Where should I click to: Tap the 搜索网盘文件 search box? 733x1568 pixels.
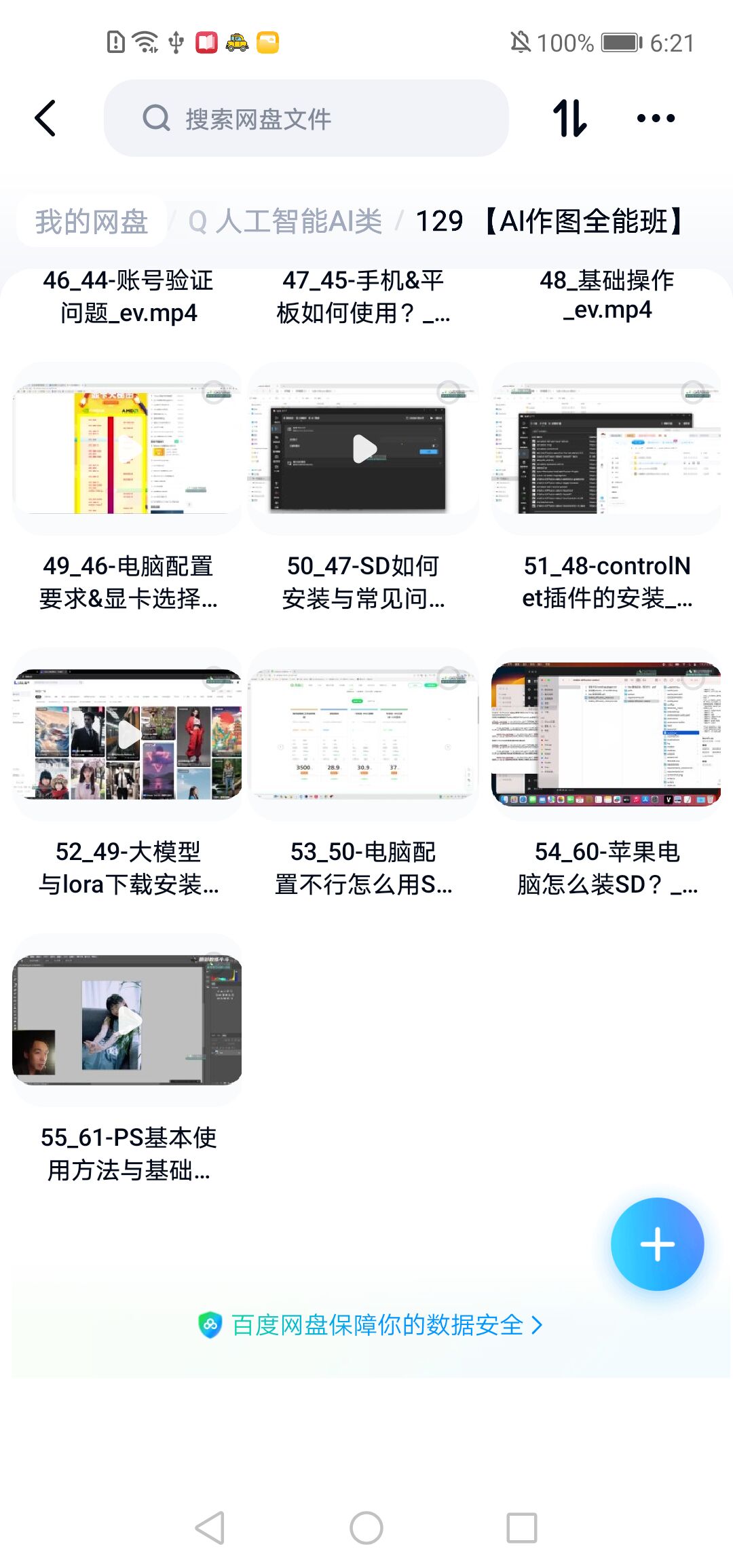click(305, 119)
